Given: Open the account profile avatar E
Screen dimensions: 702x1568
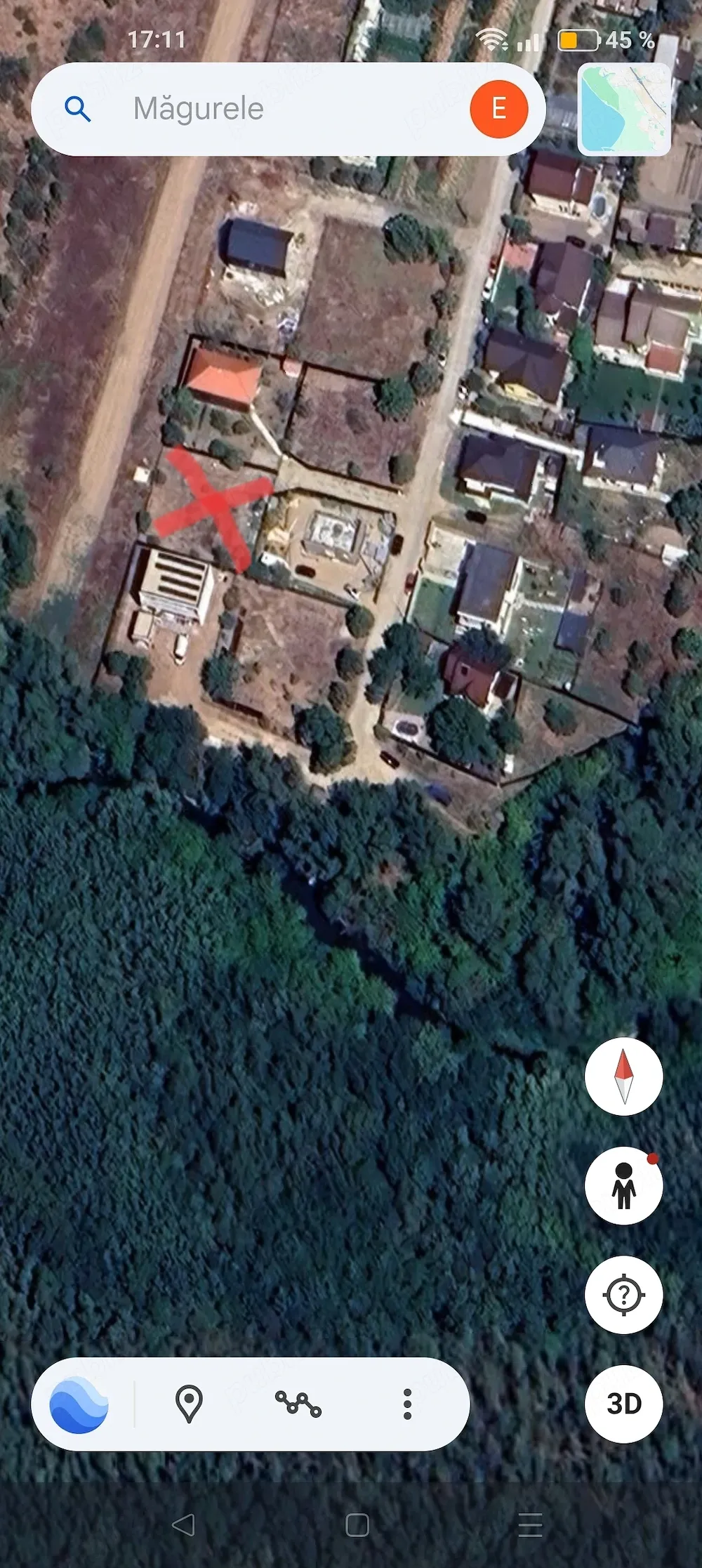Looking at the screenshot, I should 498,109.
